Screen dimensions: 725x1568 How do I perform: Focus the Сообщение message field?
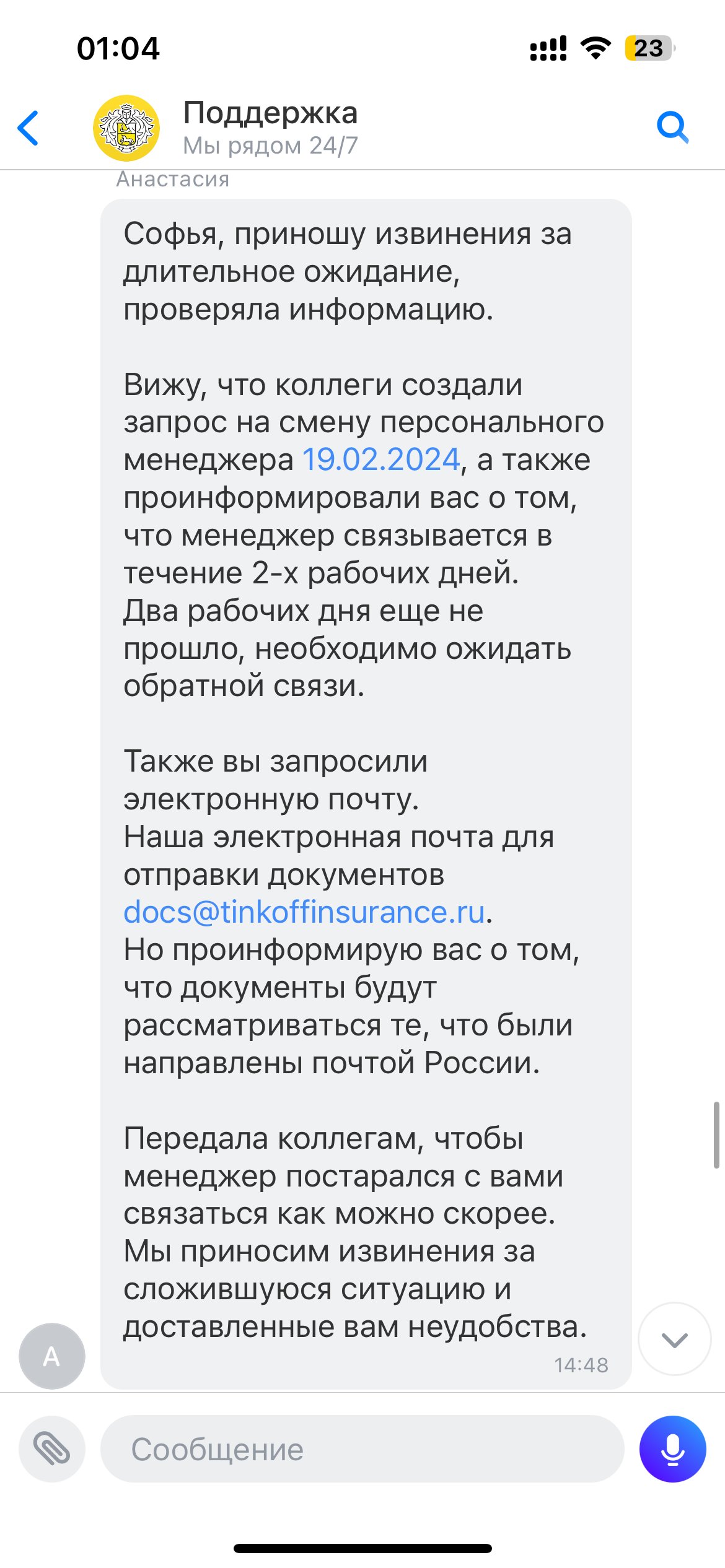[362, 1448]
